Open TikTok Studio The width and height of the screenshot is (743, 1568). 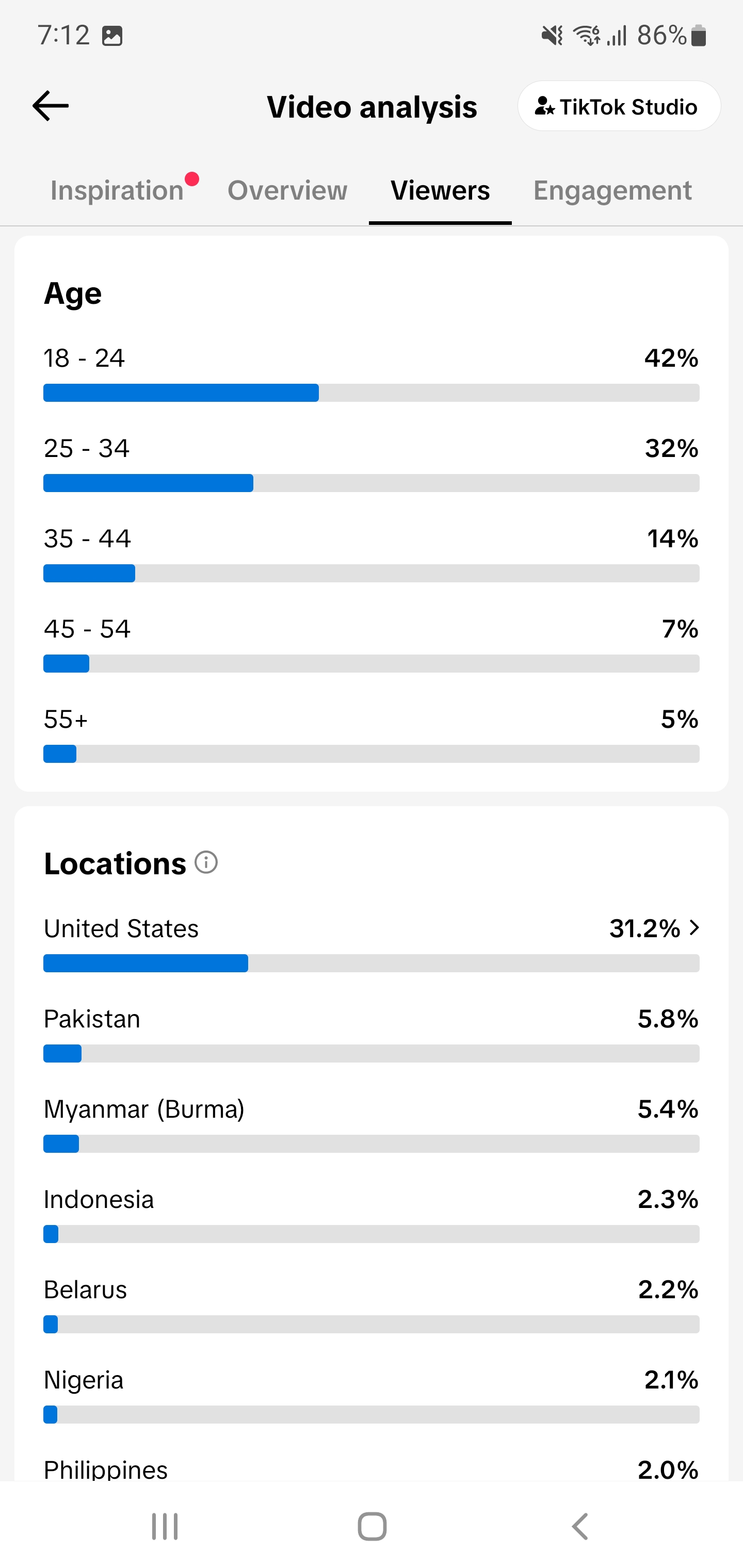click(619, 106)
